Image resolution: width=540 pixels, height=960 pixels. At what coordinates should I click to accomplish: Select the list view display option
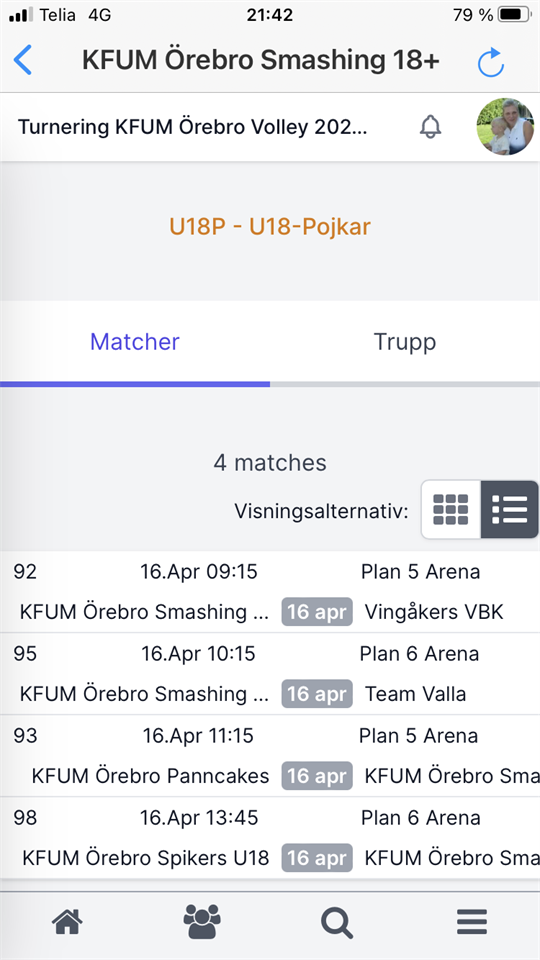pos(509,509)
